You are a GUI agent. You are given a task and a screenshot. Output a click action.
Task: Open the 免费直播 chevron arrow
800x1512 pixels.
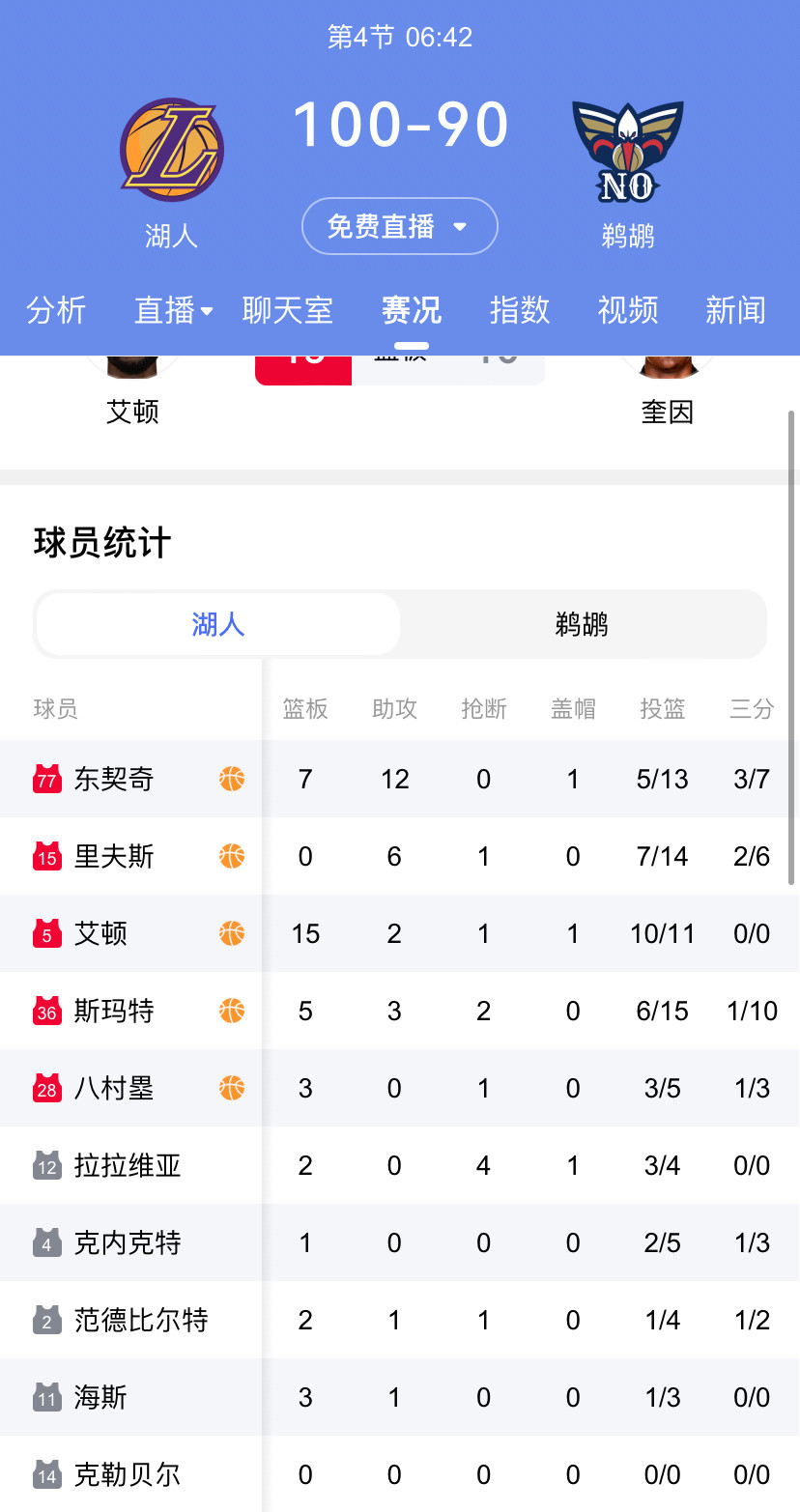[x=461, y=226]
